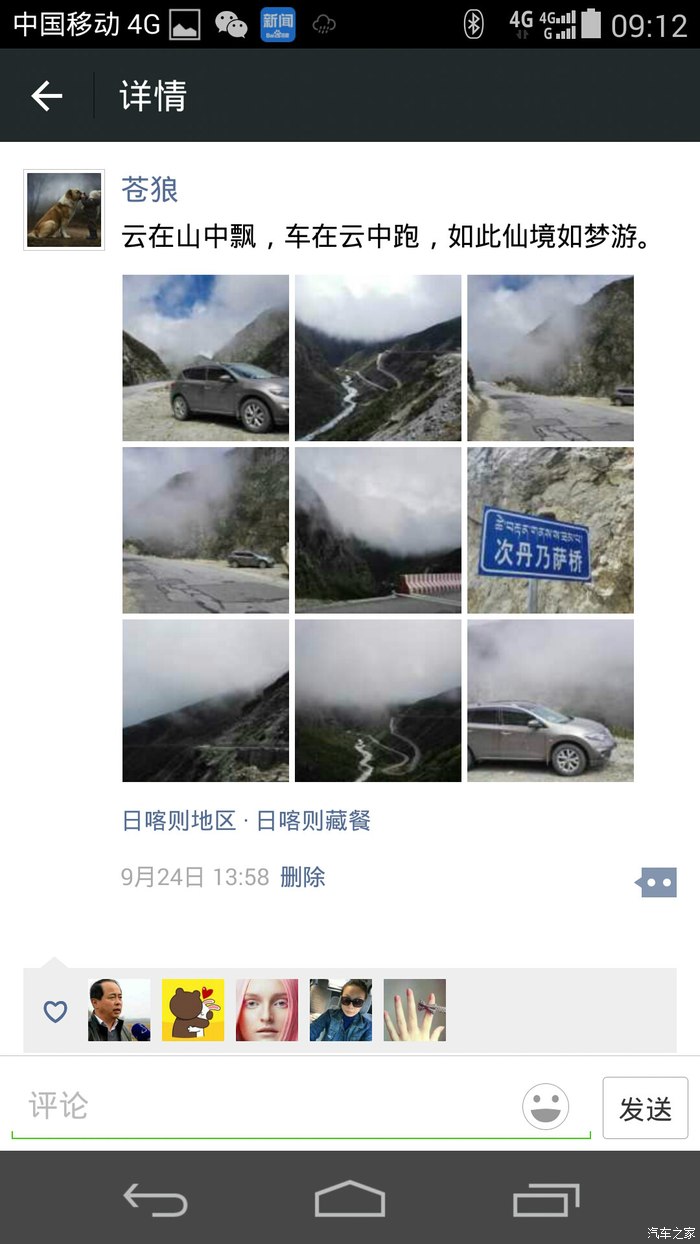Image resolution: width=700 pixels, height=1244 pixels.
Task: Tap 删除 to delete this post
Action: (x=302, y=877)
